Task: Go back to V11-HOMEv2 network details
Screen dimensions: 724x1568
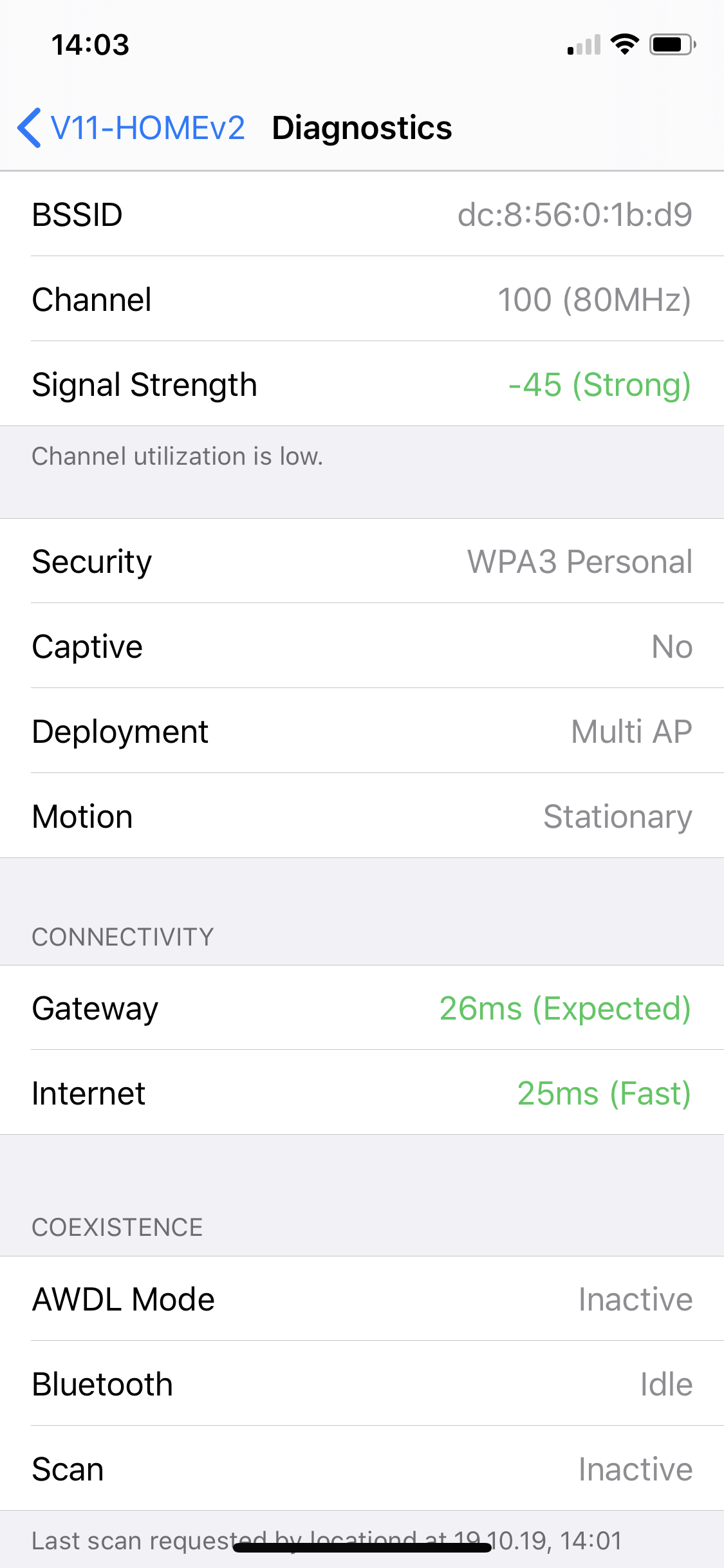Action: (x=132, y=127)
